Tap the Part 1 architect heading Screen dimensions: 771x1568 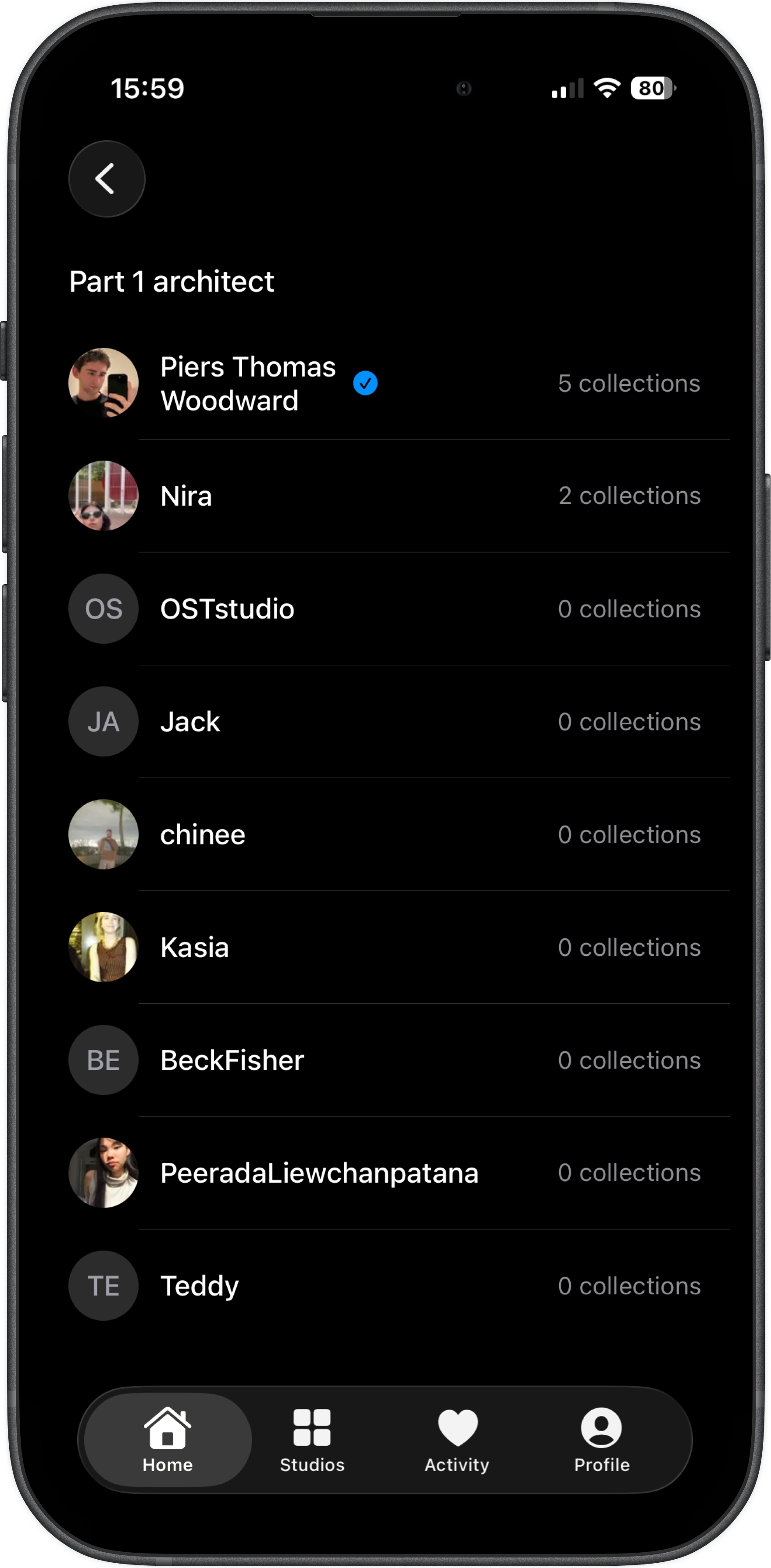(171, 282)
